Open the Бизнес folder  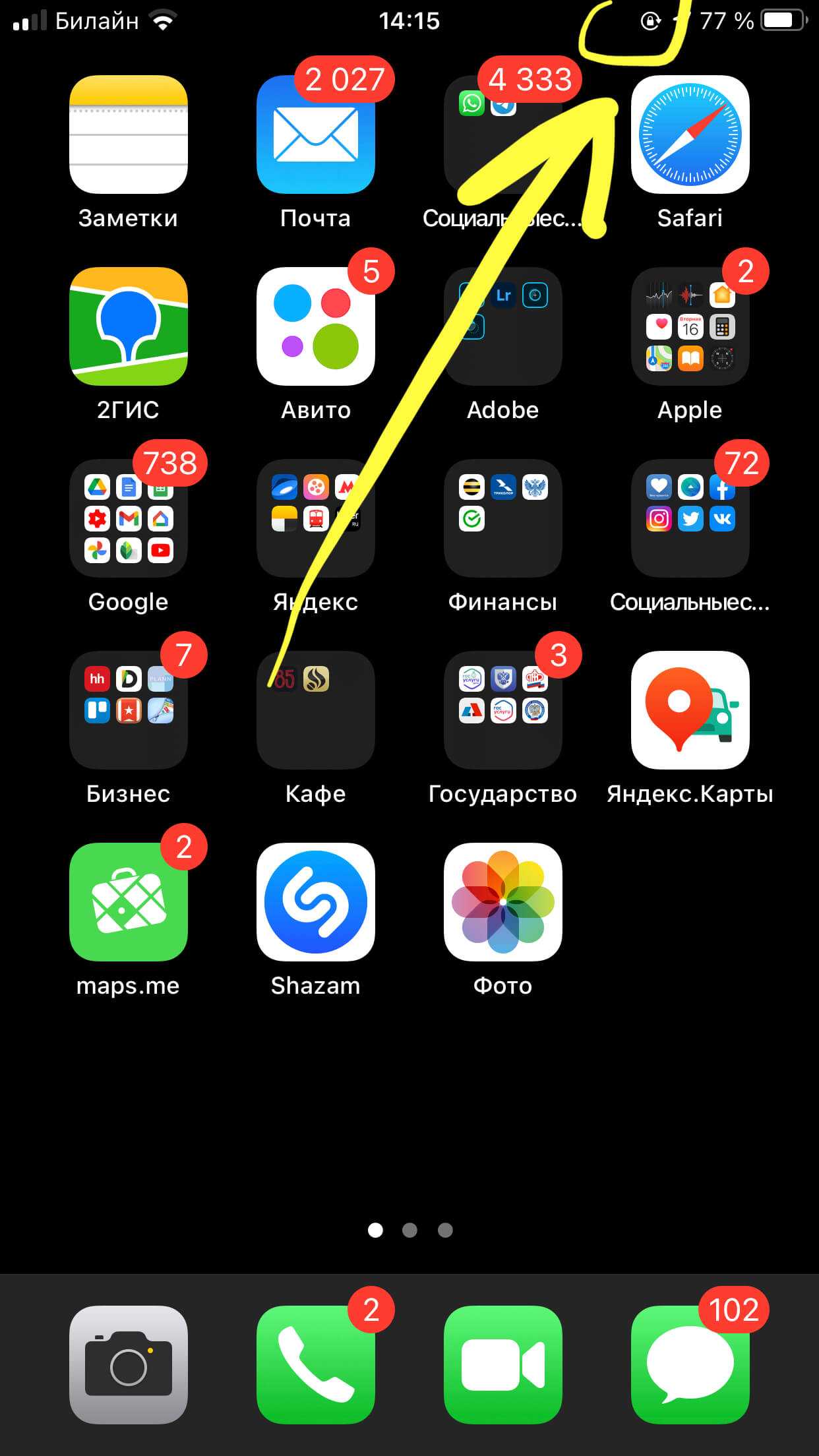[x=128, y=710]
